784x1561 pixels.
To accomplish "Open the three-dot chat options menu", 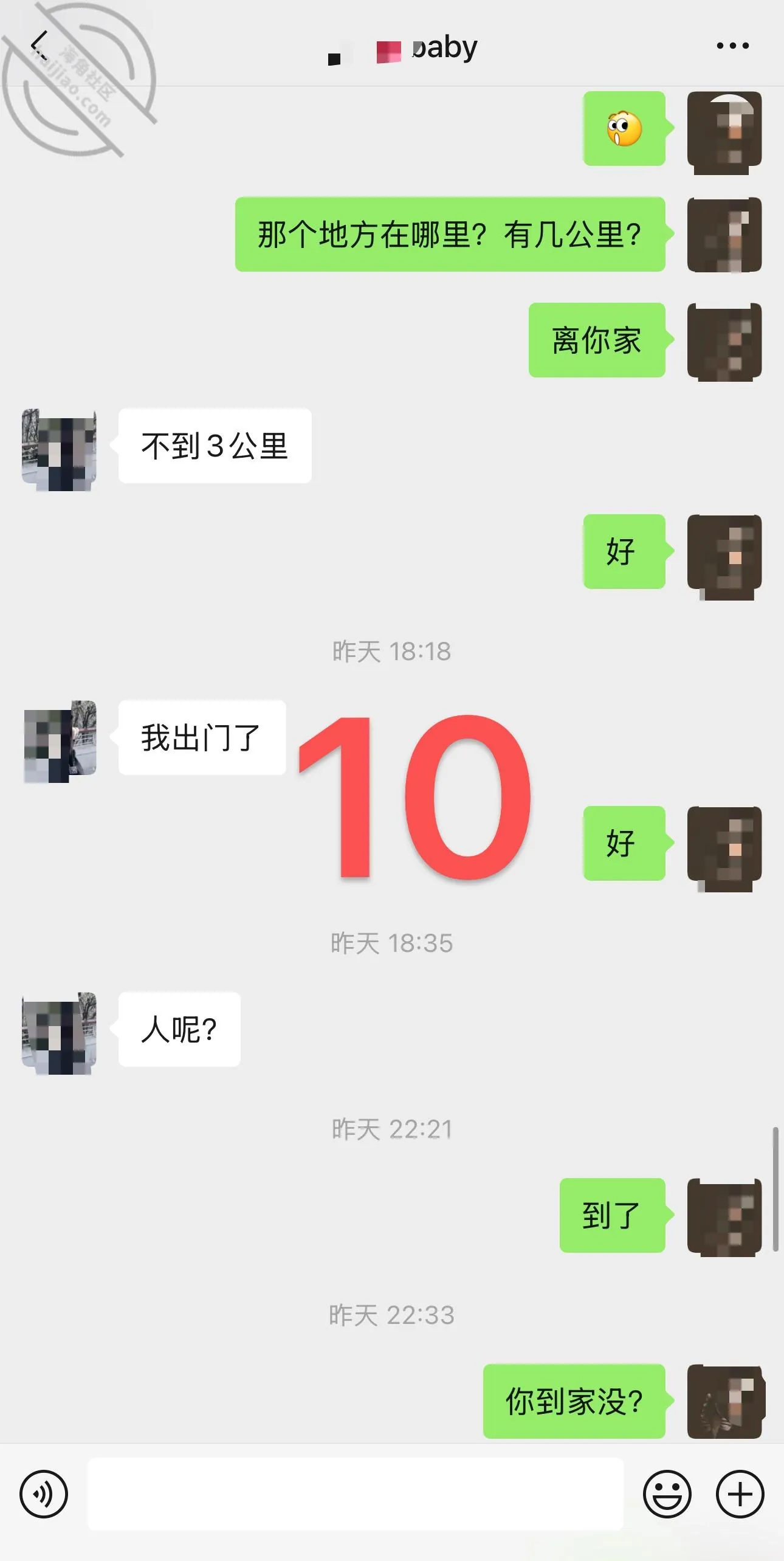I will click(732, 46).
